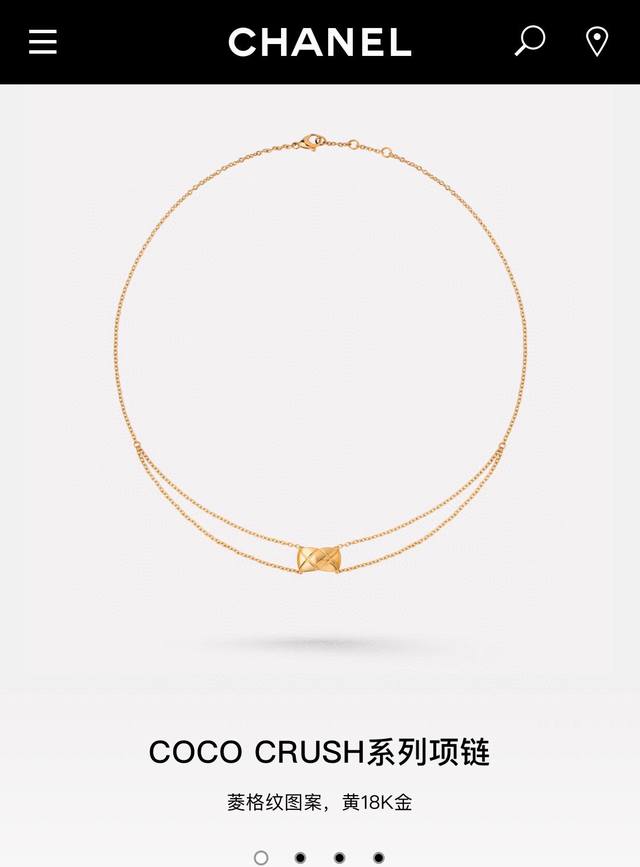This screenshot has height=867, width=640.
Task: Jump to the fourth image indicator dot
Action: point(378,857)
